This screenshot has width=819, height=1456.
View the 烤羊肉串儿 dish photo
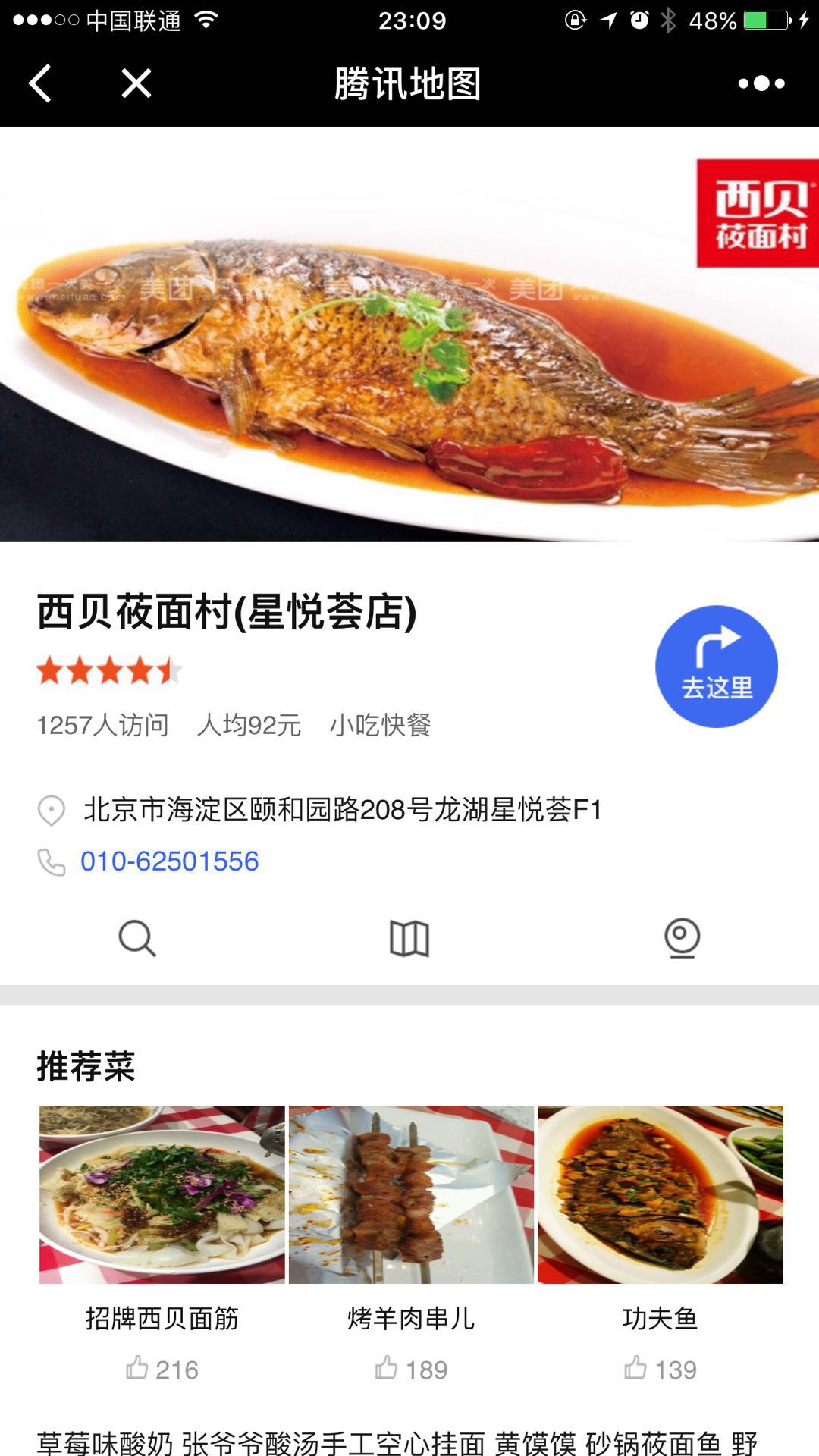coord(411,1194)
